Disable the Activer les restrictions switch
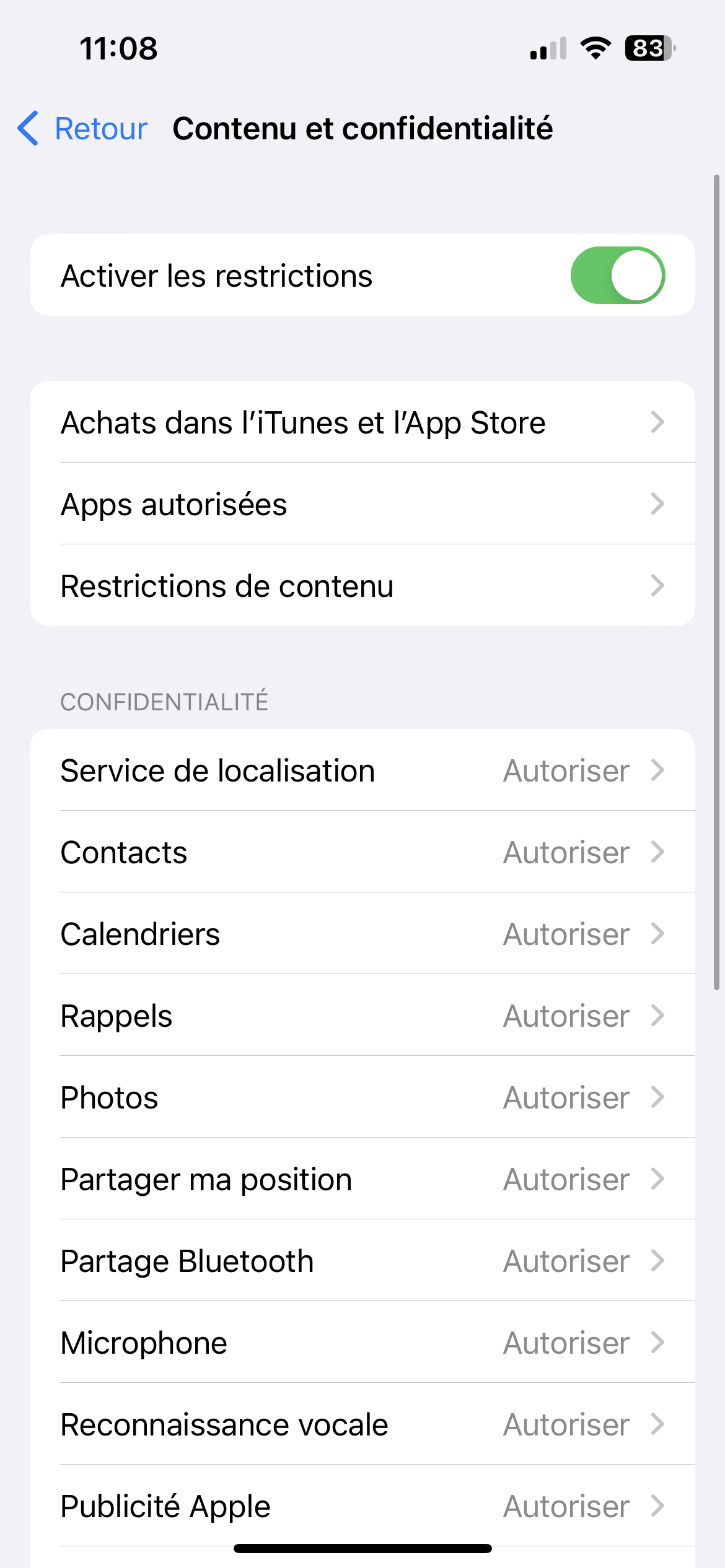This screenshot has width=725, height=1568. tap(617, 276)
